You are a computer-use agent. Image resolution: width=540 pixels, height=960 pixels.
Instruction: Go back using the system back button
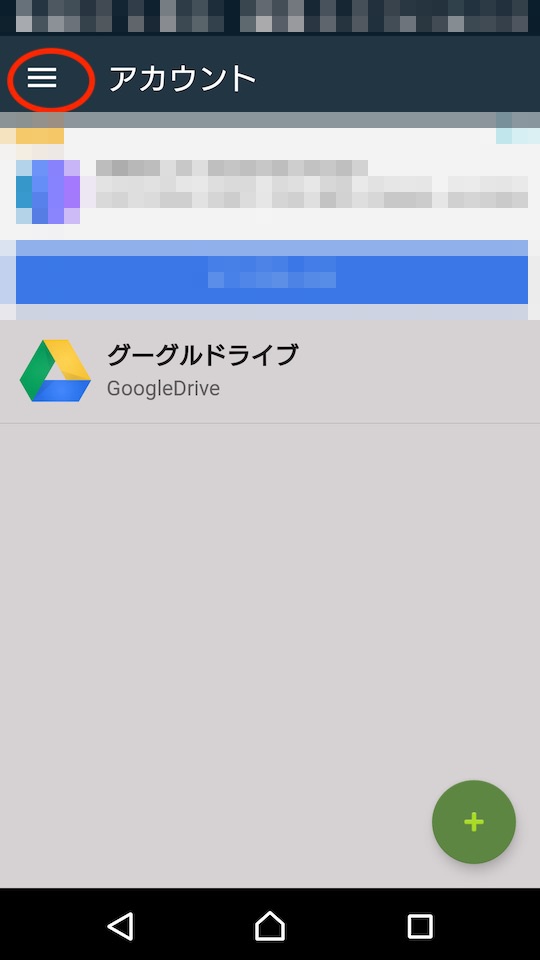pos(121,926)
